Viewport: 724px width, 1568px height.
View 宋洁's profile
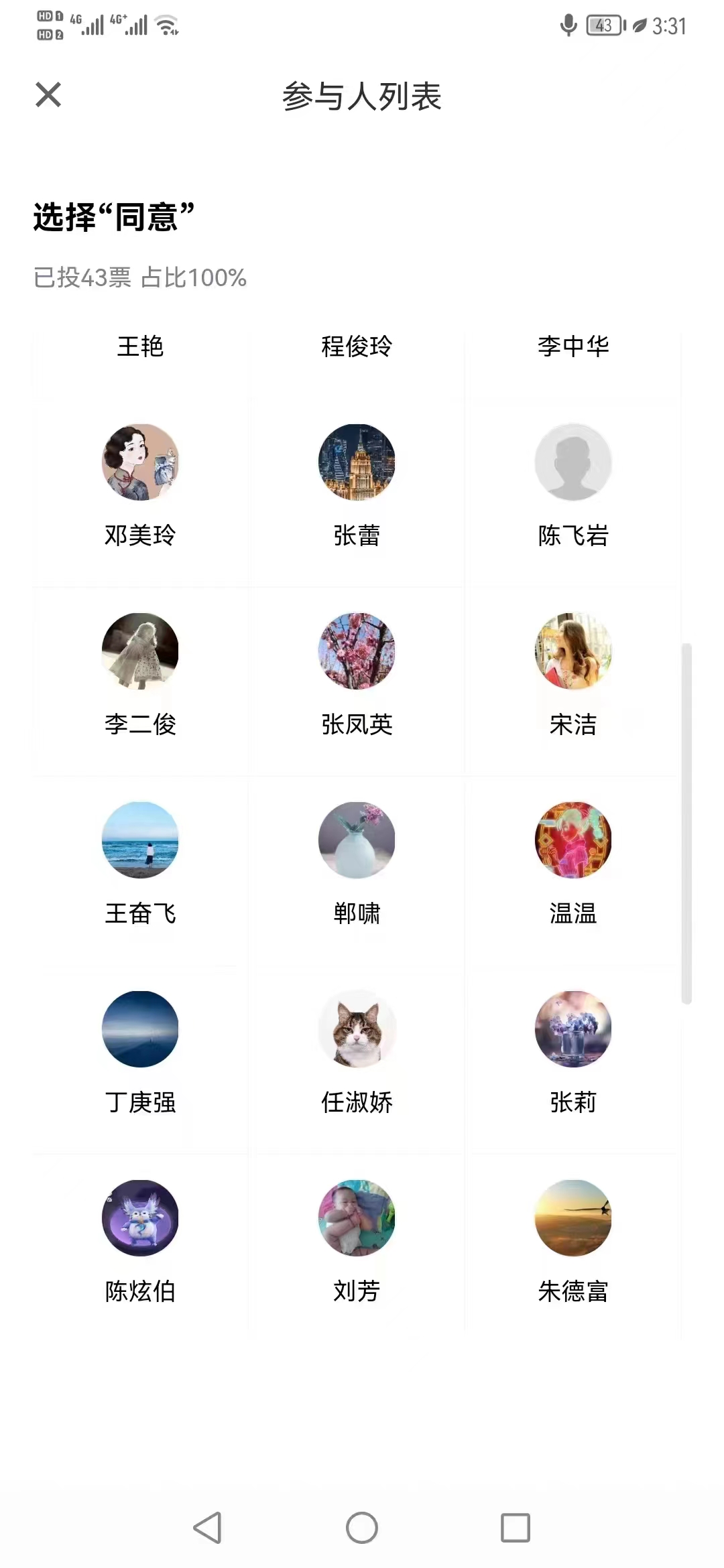[x=573, y=651]
